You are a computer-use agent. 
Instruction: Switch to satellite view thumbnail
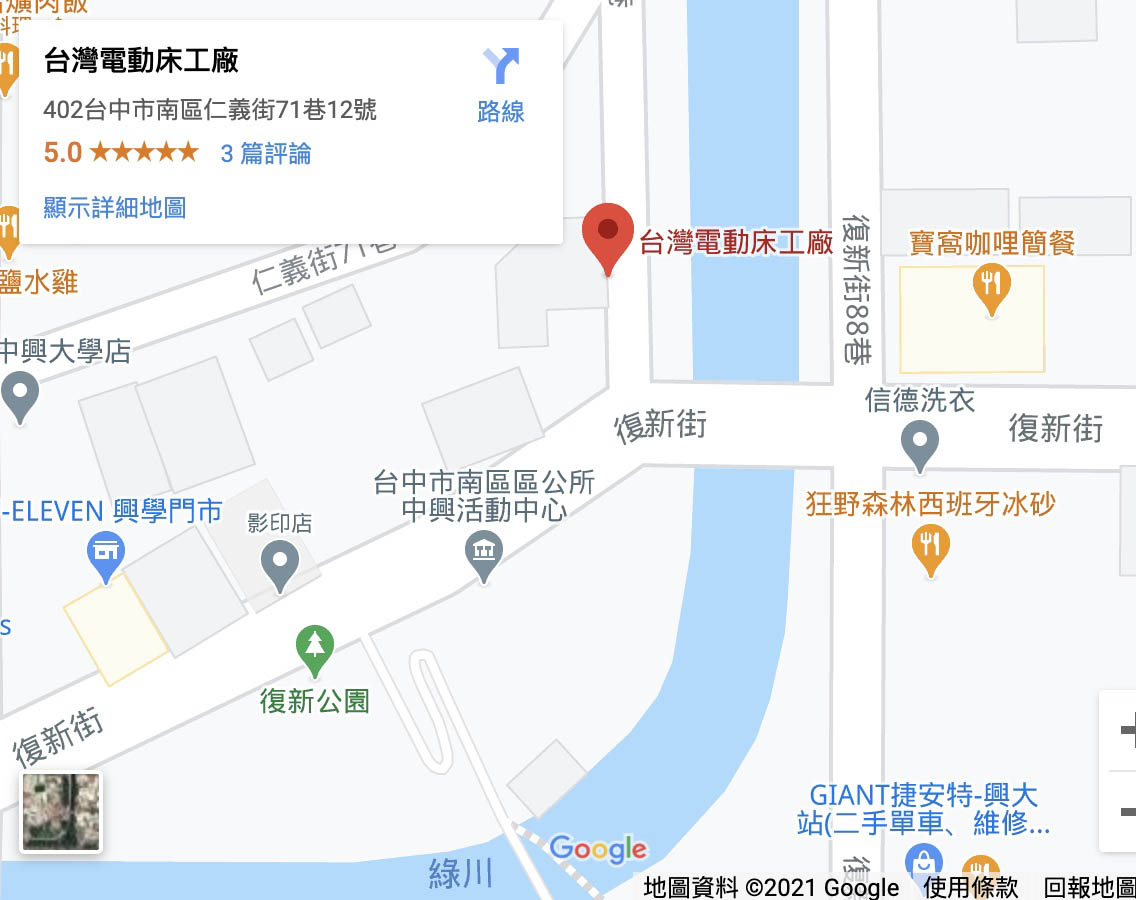[61, 811]
